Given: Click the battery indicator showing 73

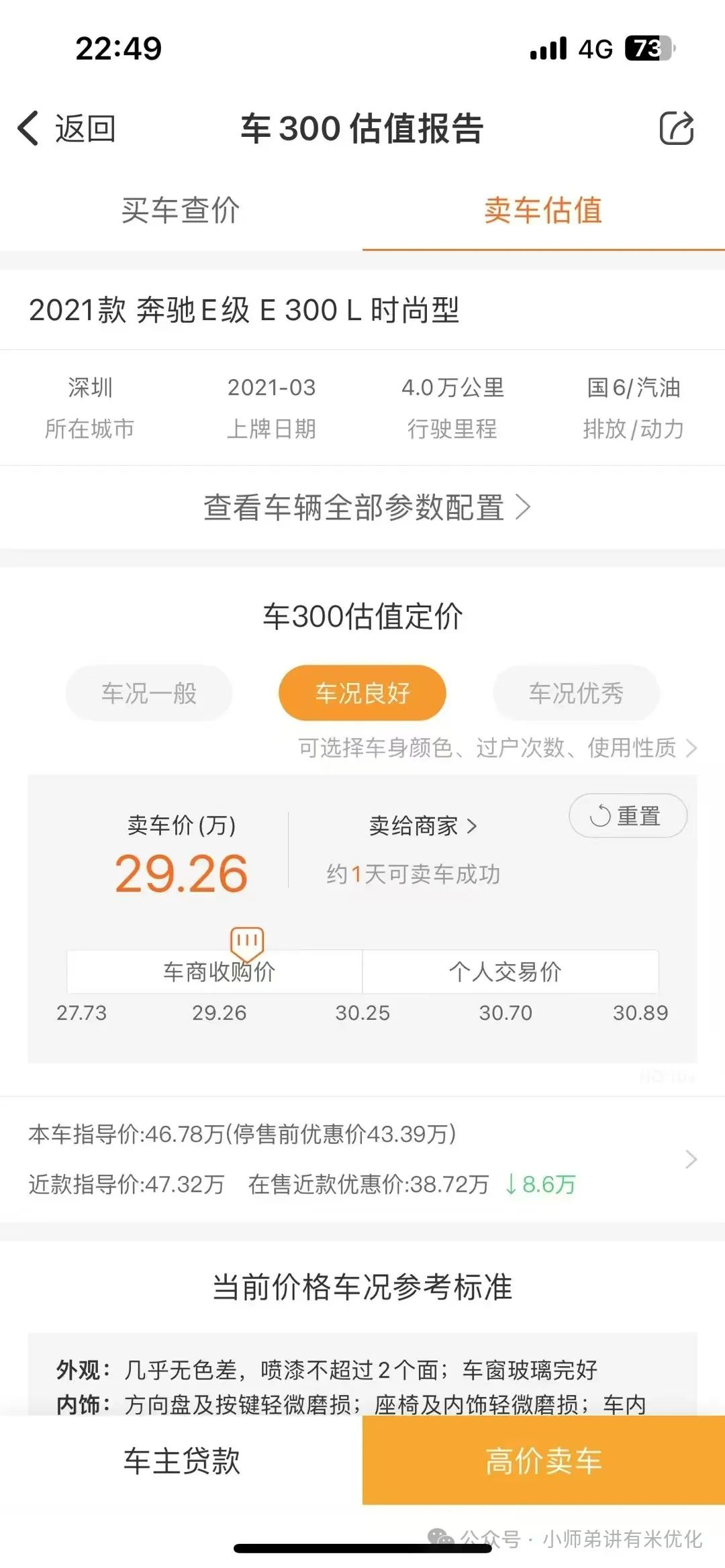Looking at the screenshot, I should [x=645, y=49].
